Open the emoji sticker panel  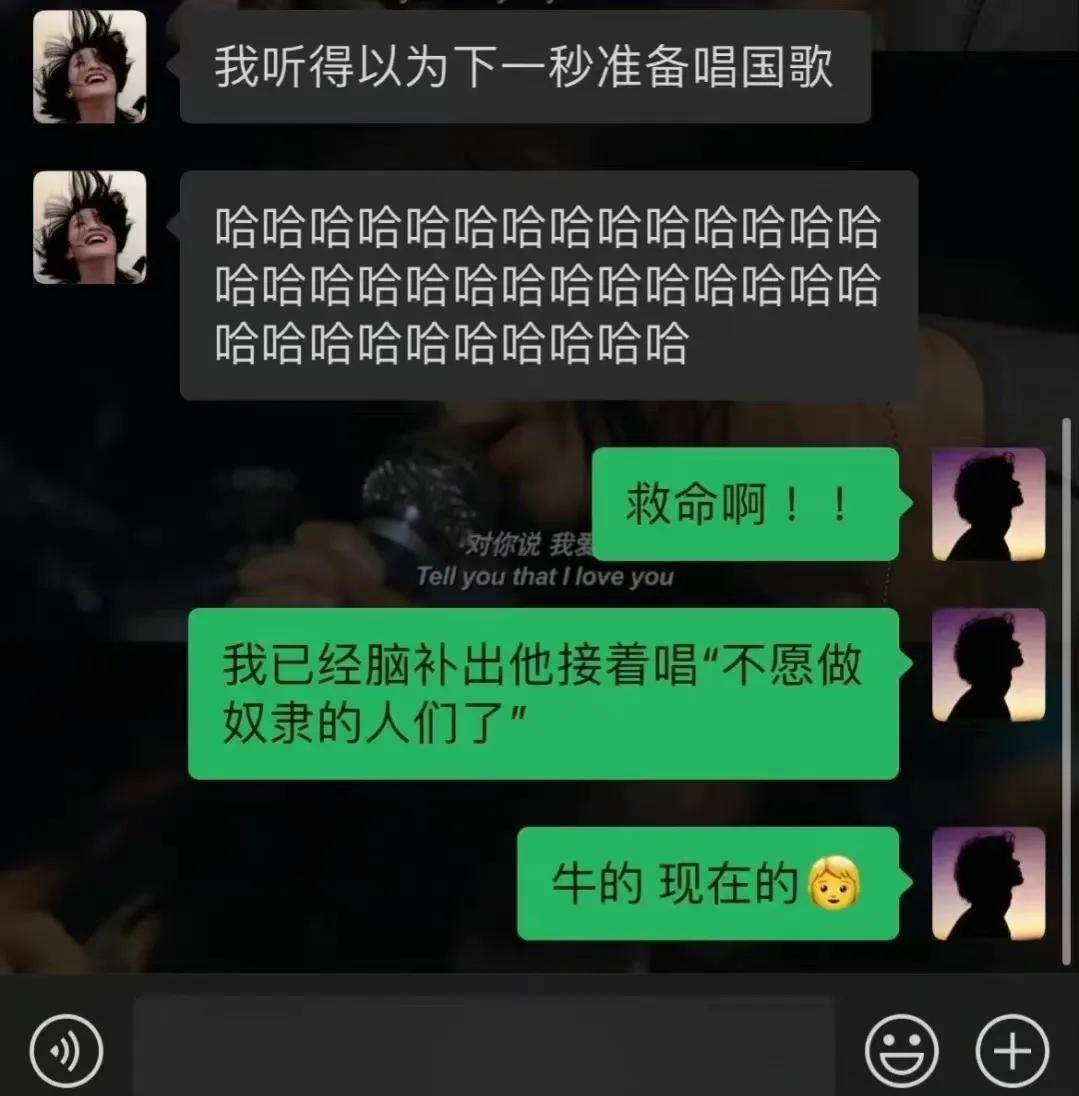[x=901, y=1050]
